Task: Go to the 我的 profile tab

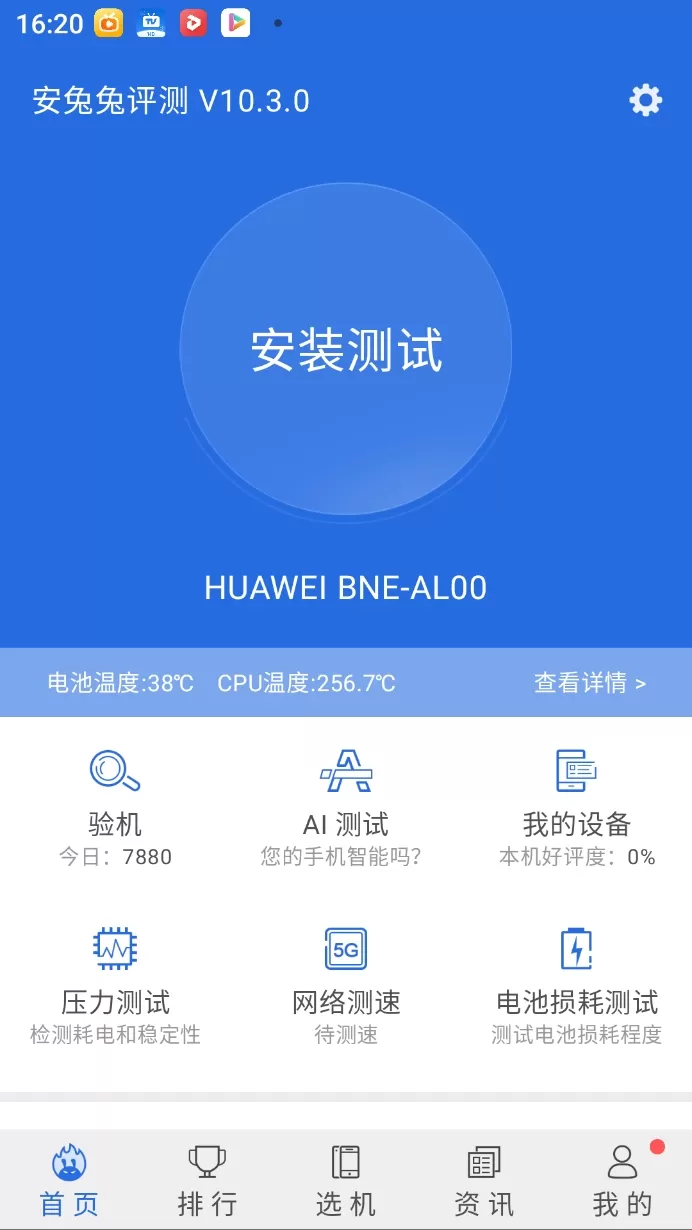Action: 623,1180
